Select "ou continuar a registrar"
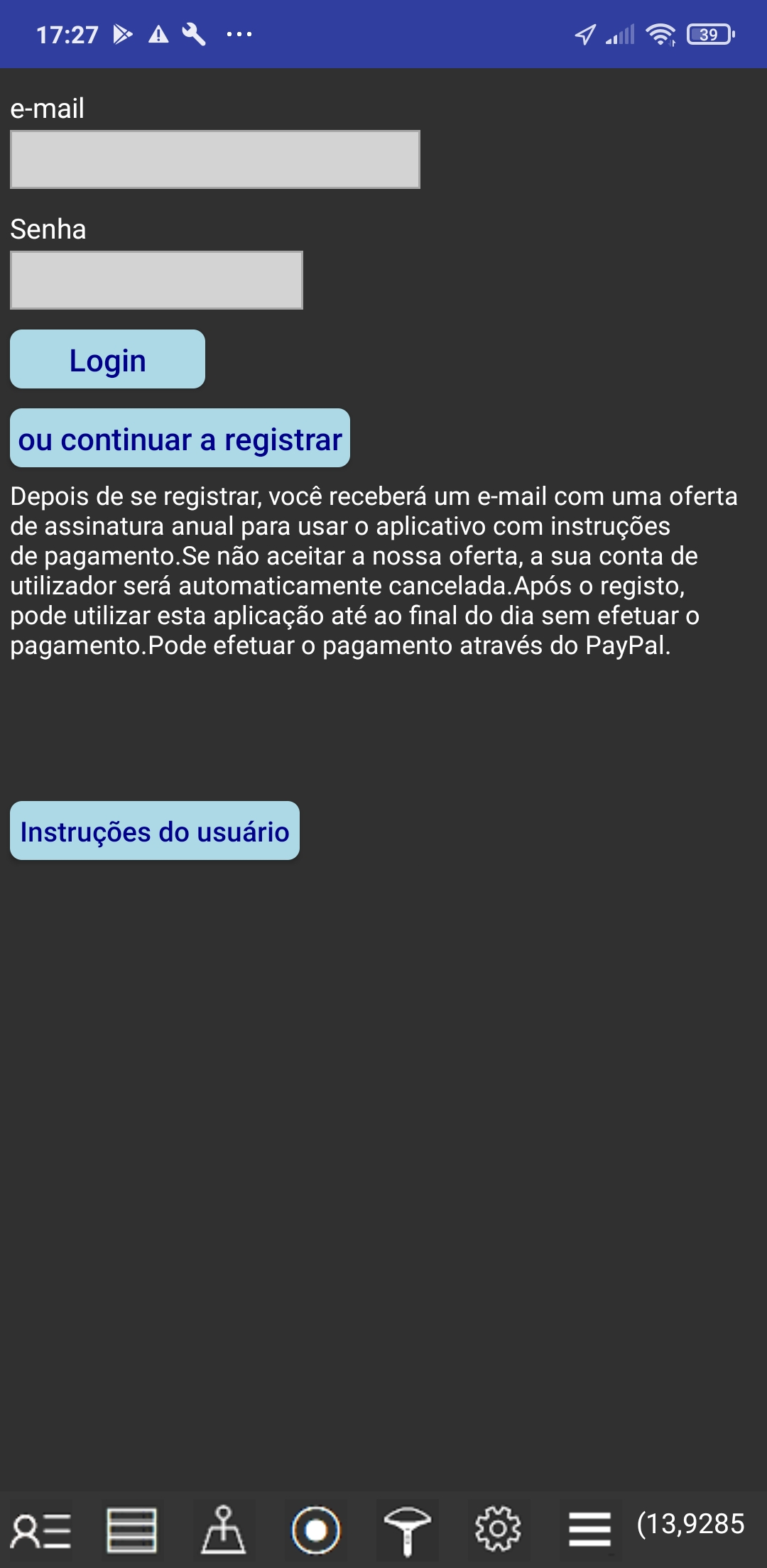 point(180,438)
